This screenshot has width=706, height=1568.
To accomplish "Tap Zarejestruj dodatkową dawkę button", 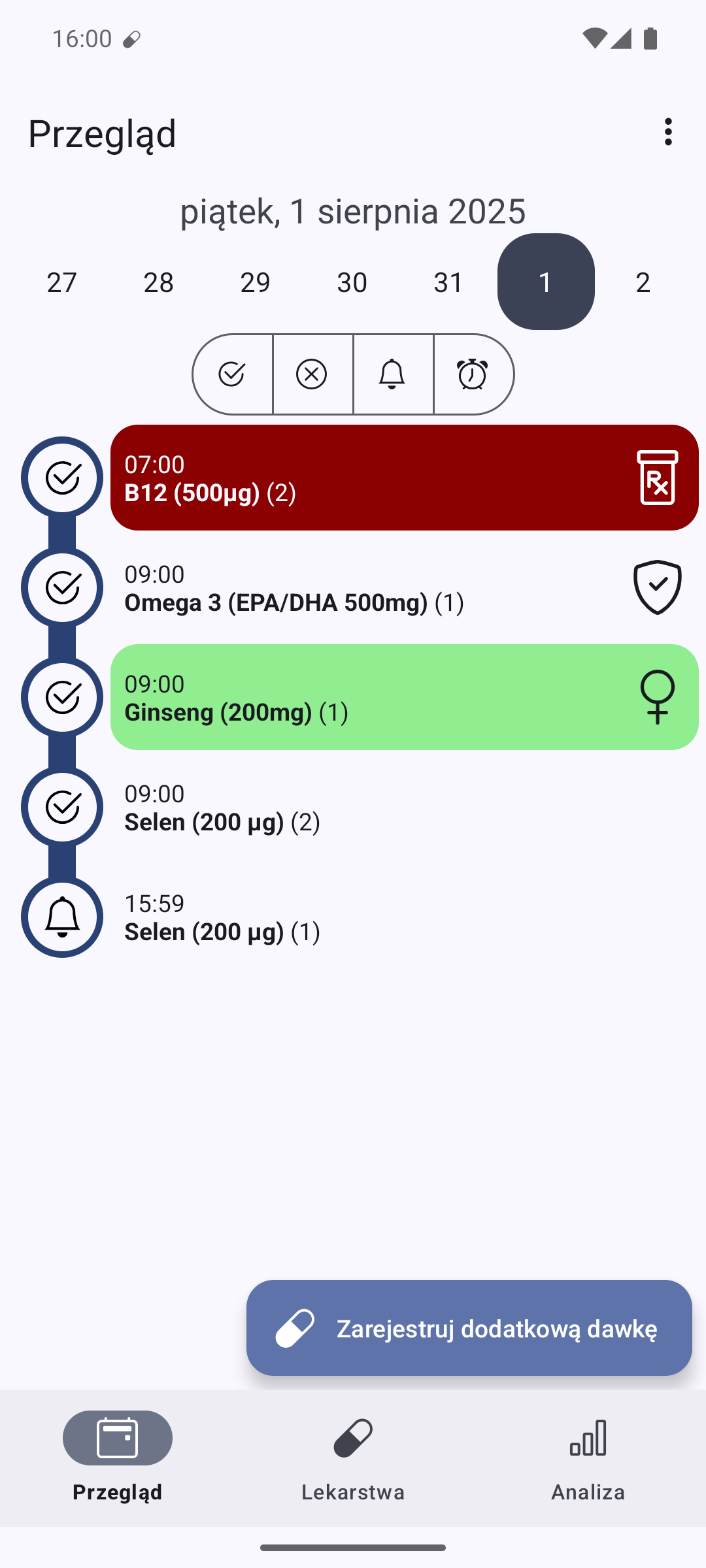I will coord(469,1328).
